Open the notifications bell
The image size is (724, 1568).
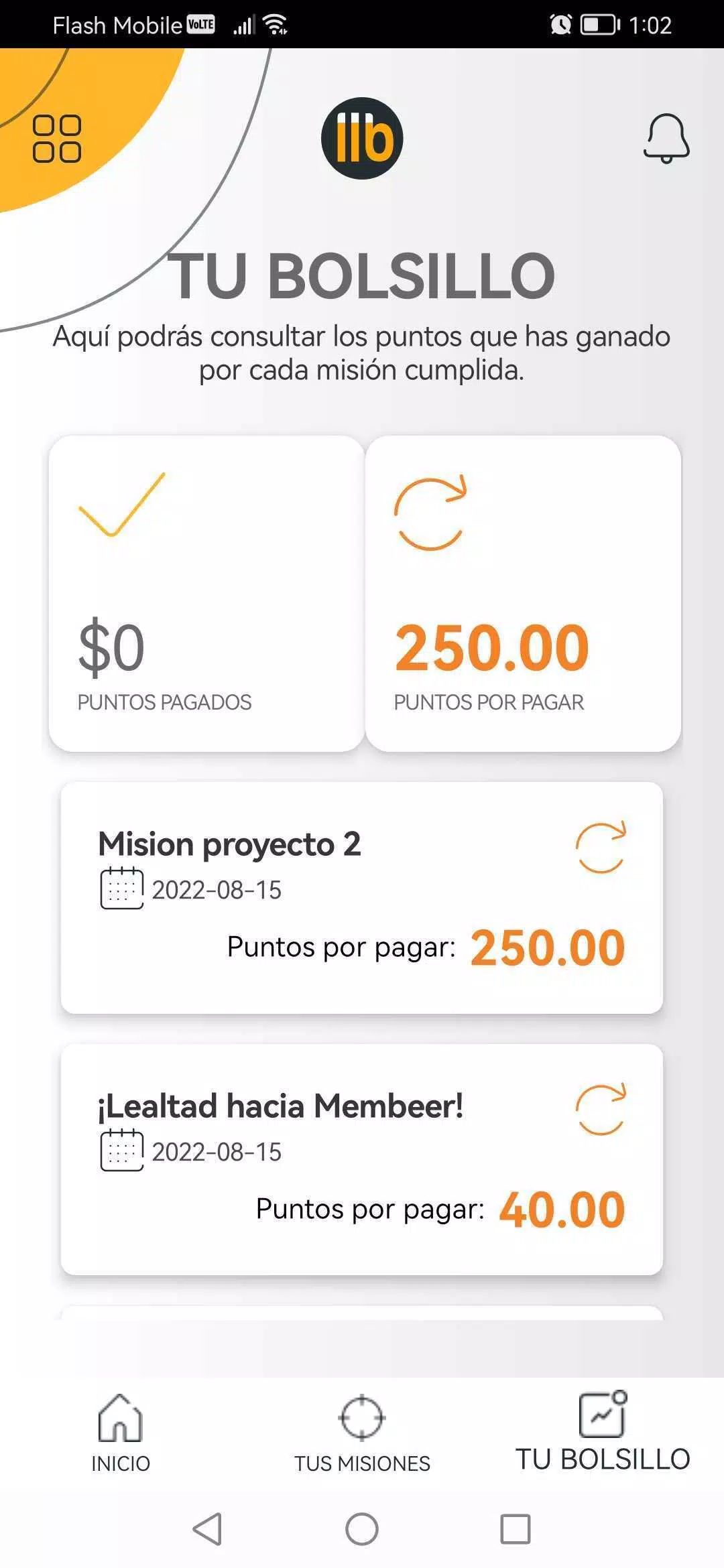pyautogui.click(x=666, y=138)
